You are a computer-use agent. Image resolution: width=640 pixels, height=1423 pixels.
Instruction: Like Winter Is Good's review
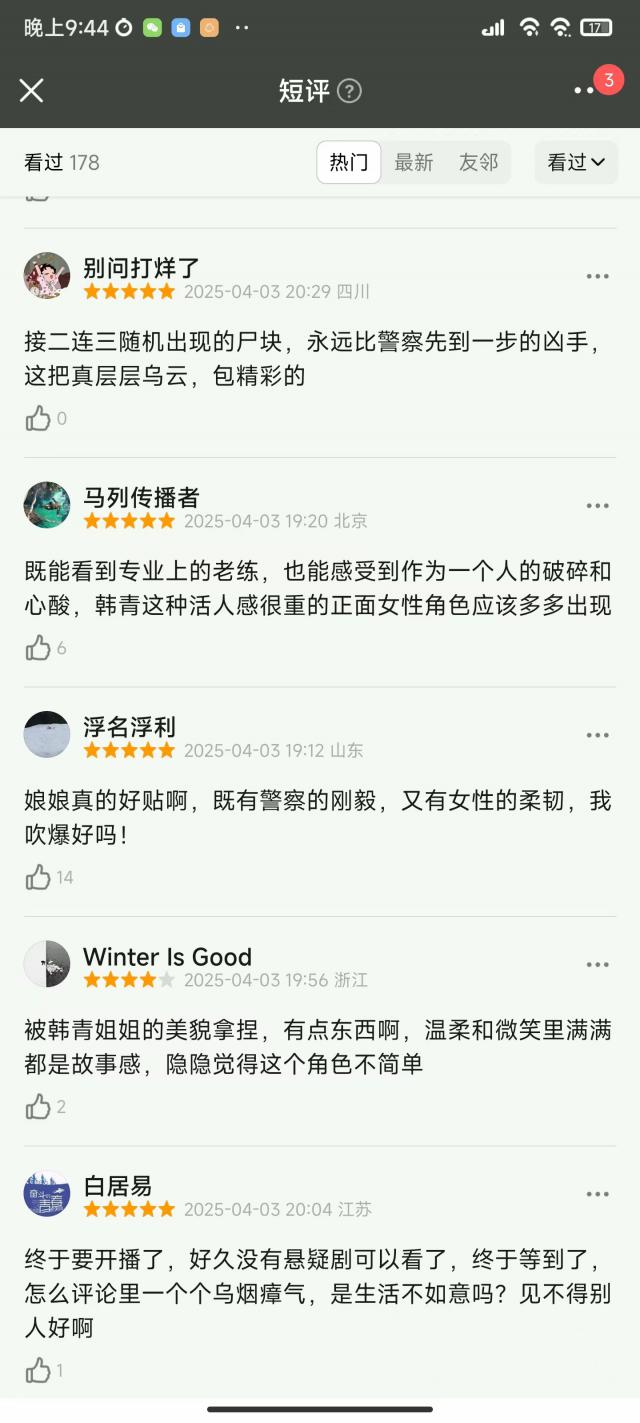(38, 1107)
